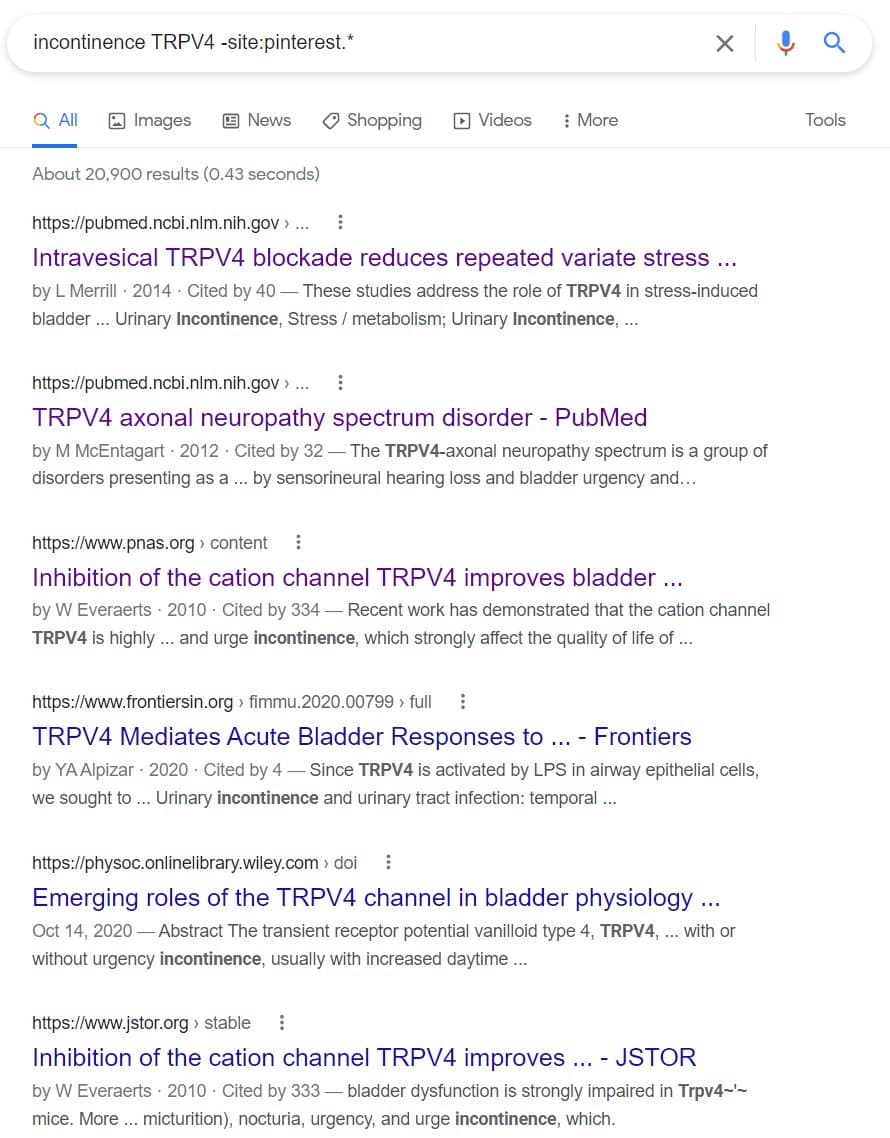Viewport: 890px width, 1138px height.
Task: Open the PNAS cation channel TRPV4 result
Action: point(357,577)
